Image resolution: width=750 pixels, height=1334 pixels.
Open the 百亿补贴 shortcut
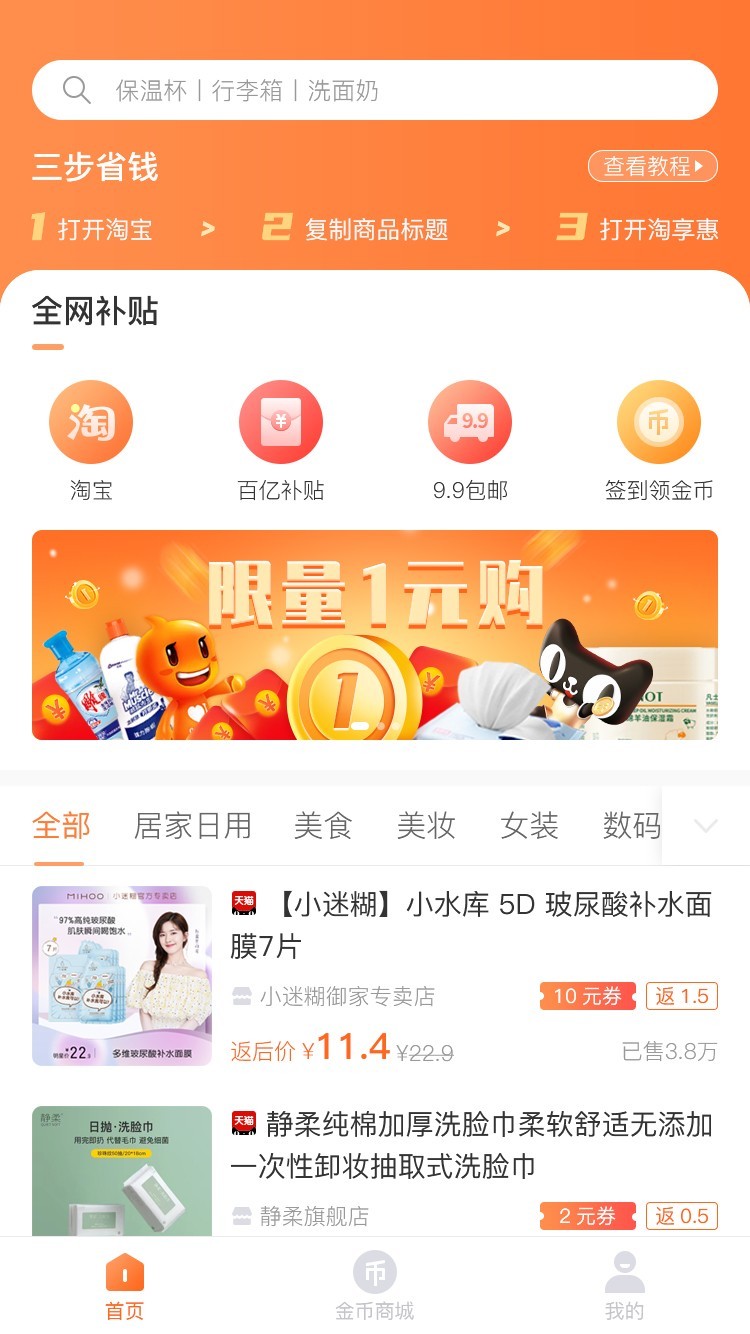pos(281,442)
